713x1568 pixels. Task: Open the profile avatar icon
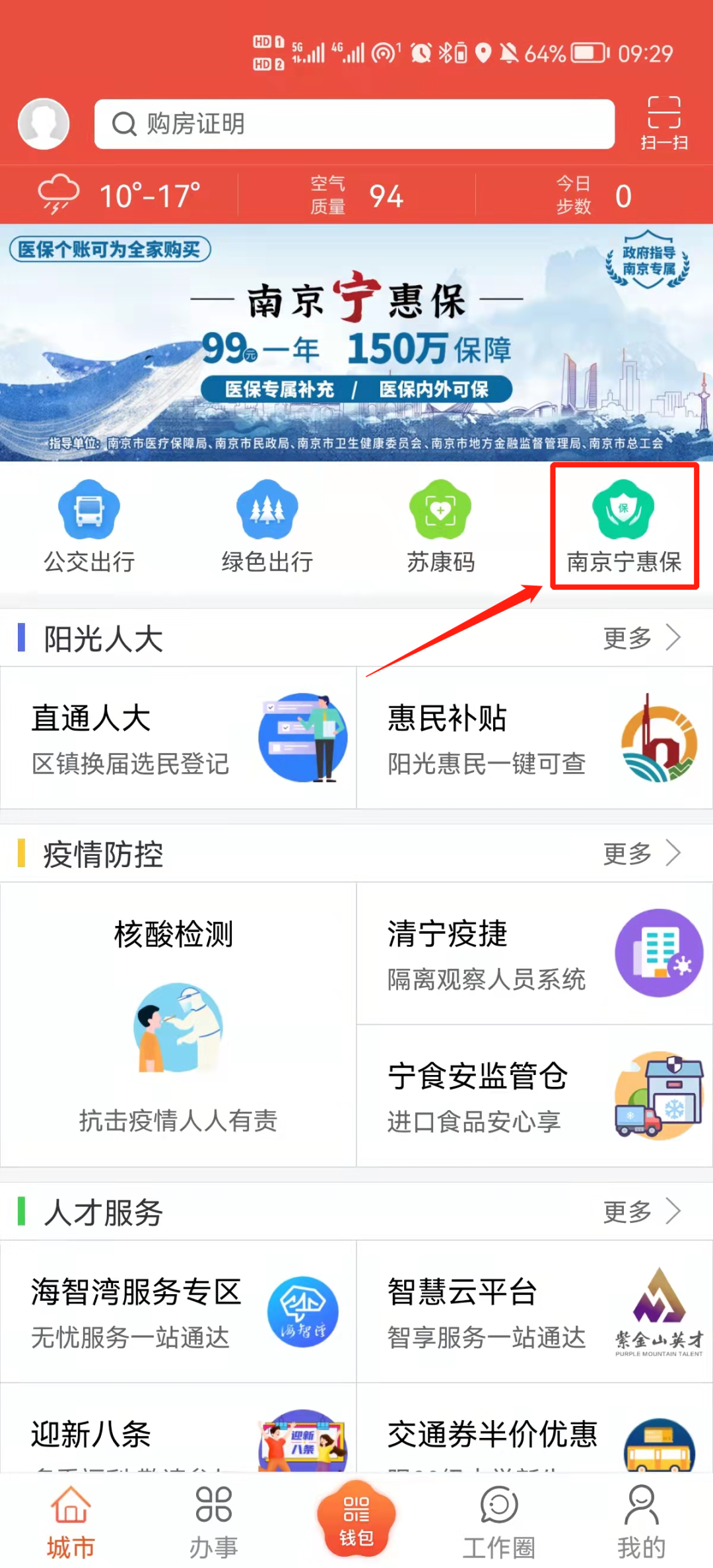tap(44, 123)
